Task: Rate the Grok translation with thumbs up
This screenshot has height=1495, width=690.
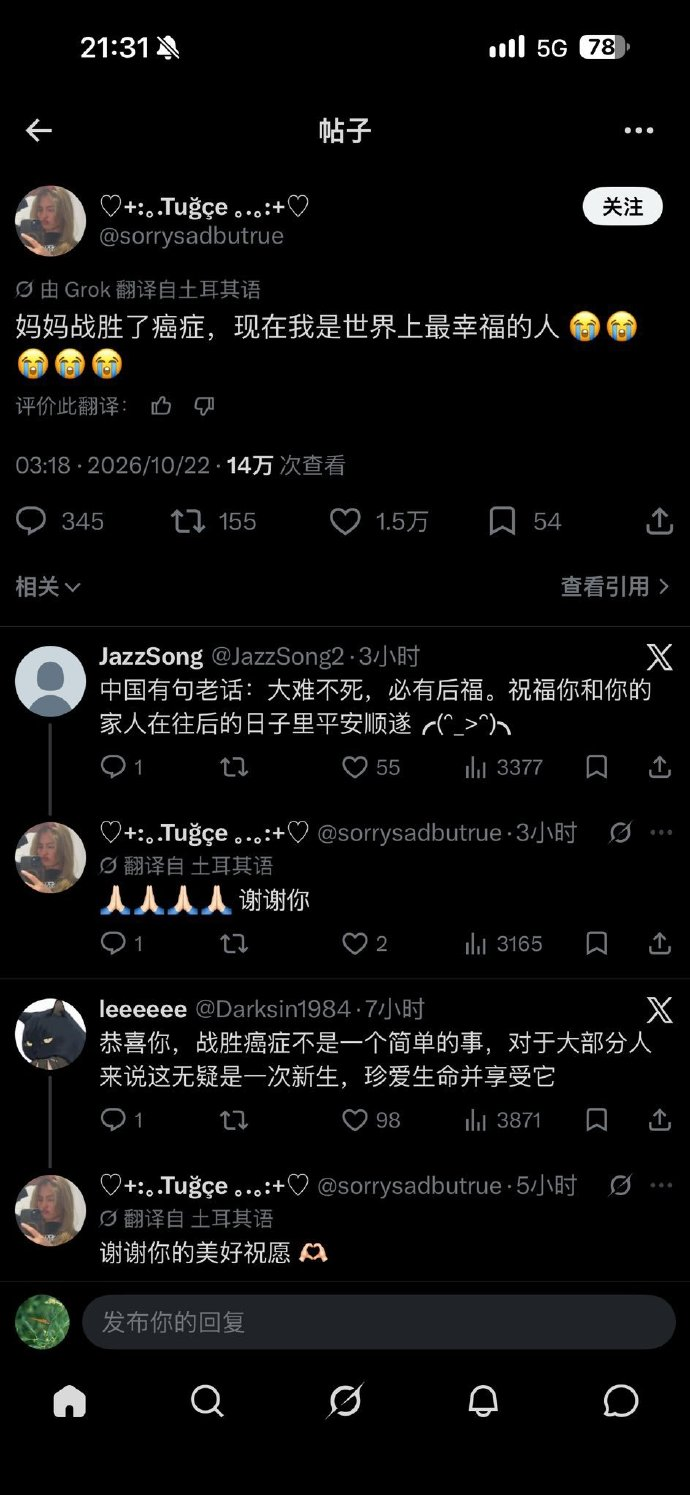Action: pos(161,405)
